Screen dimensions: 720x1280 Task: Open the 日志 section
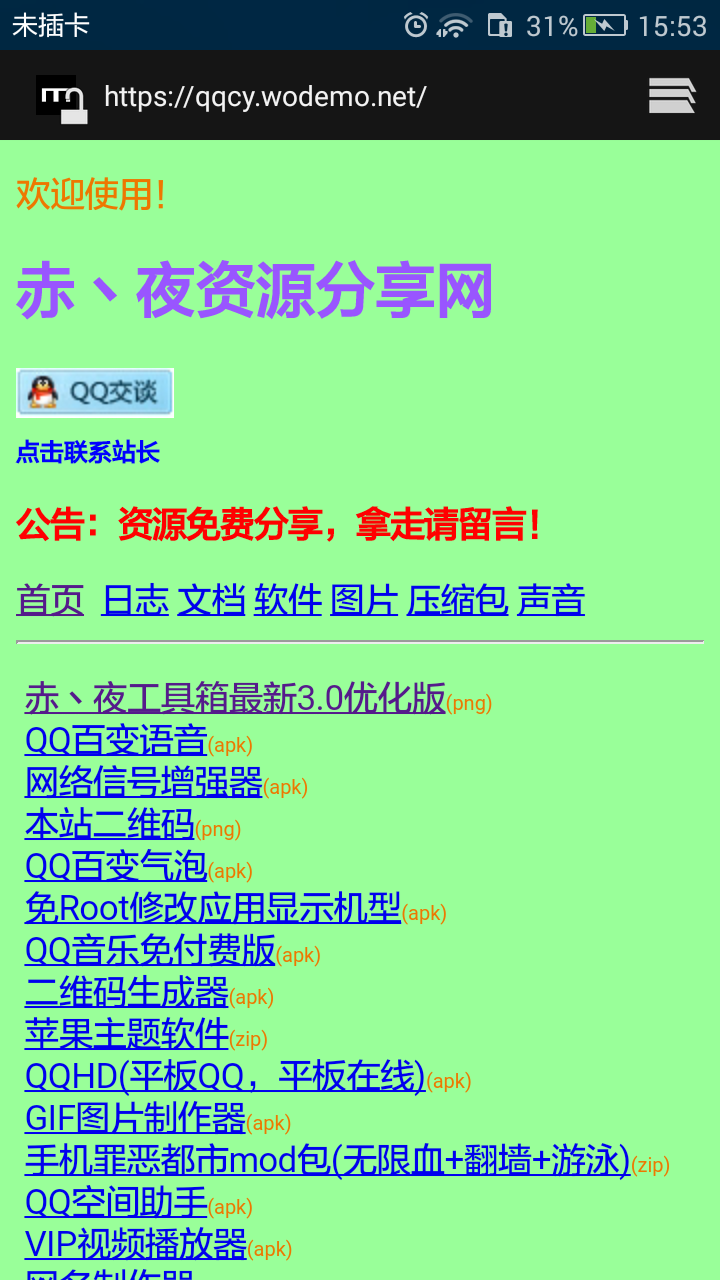[x=135, y=600]
